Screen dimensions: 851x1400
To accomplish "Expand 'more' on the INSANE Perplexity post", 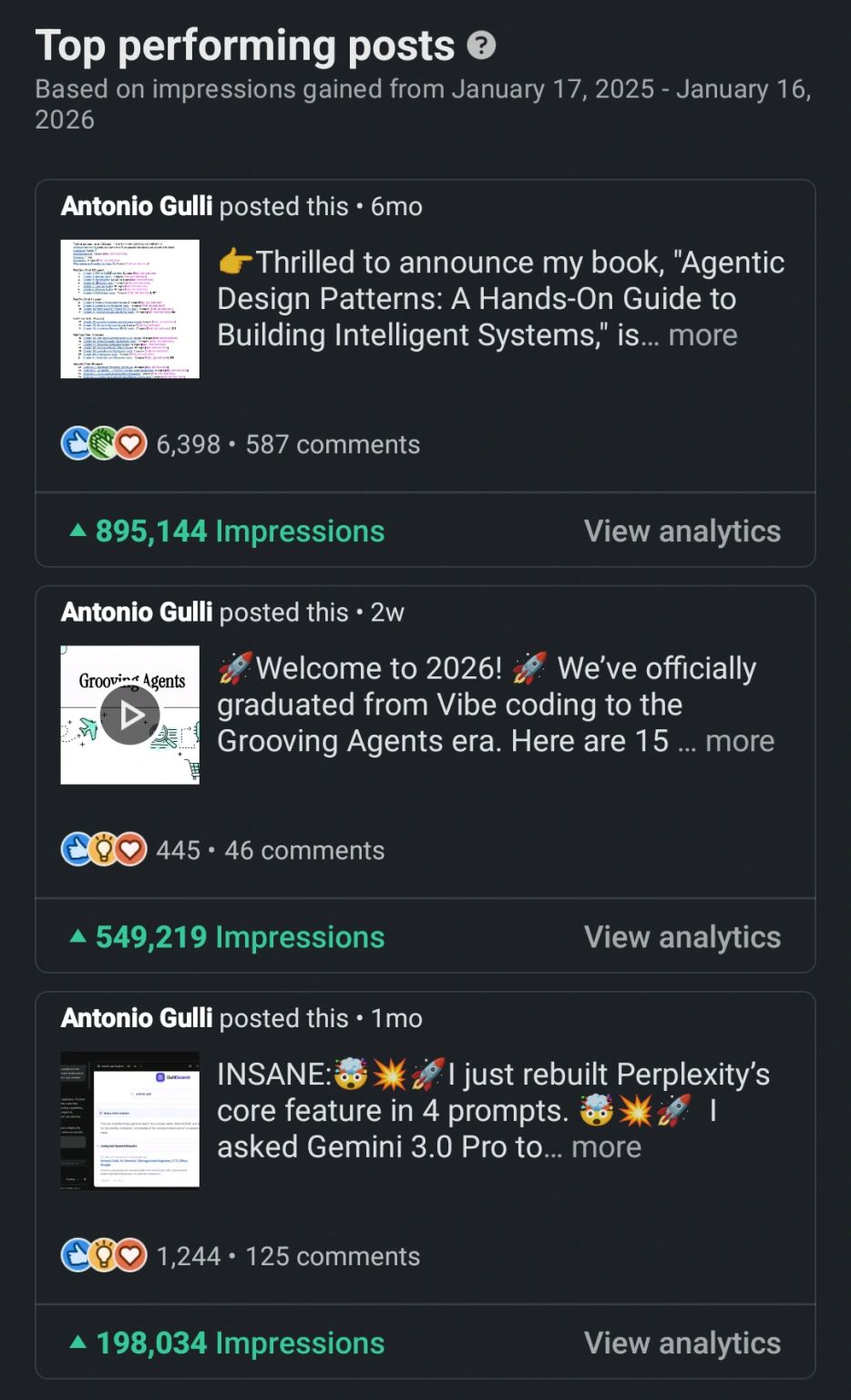I will (x=606, y=1147).
